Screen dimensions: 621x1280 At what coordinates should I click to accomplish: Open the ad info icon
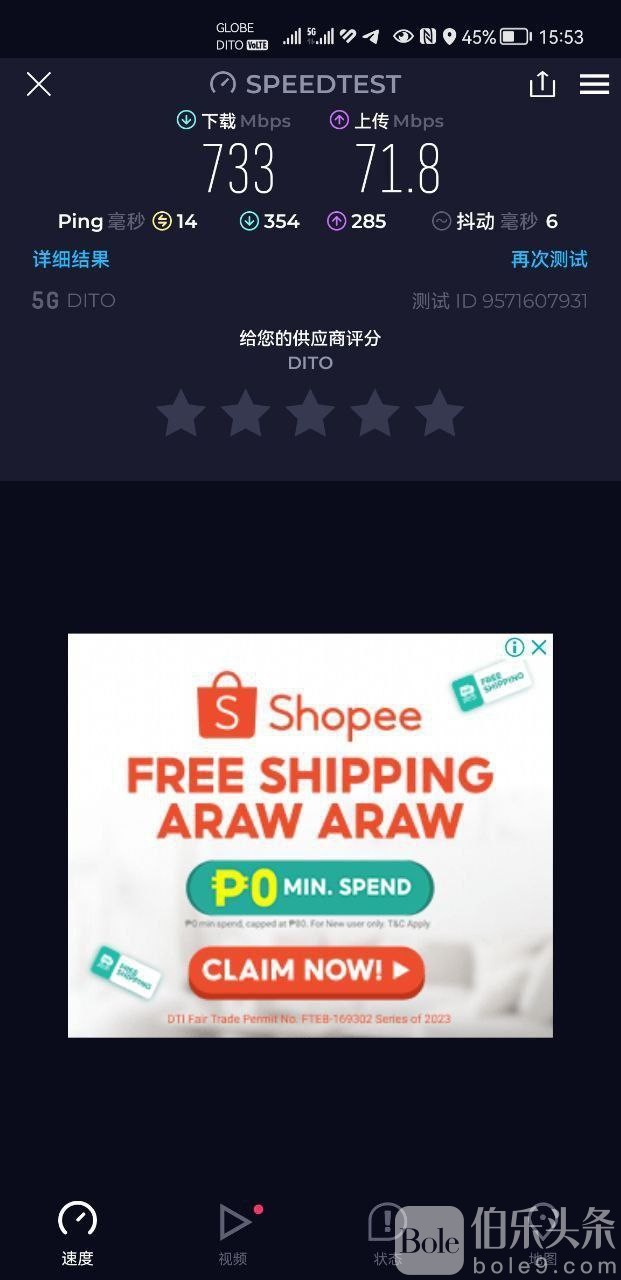(514, 647)
